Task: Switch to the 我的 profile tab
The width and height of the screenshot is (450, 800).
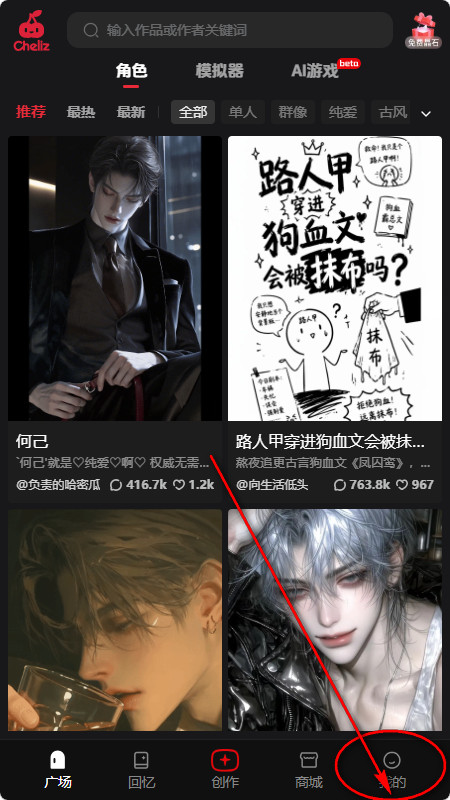Action: tap(392, 770)
